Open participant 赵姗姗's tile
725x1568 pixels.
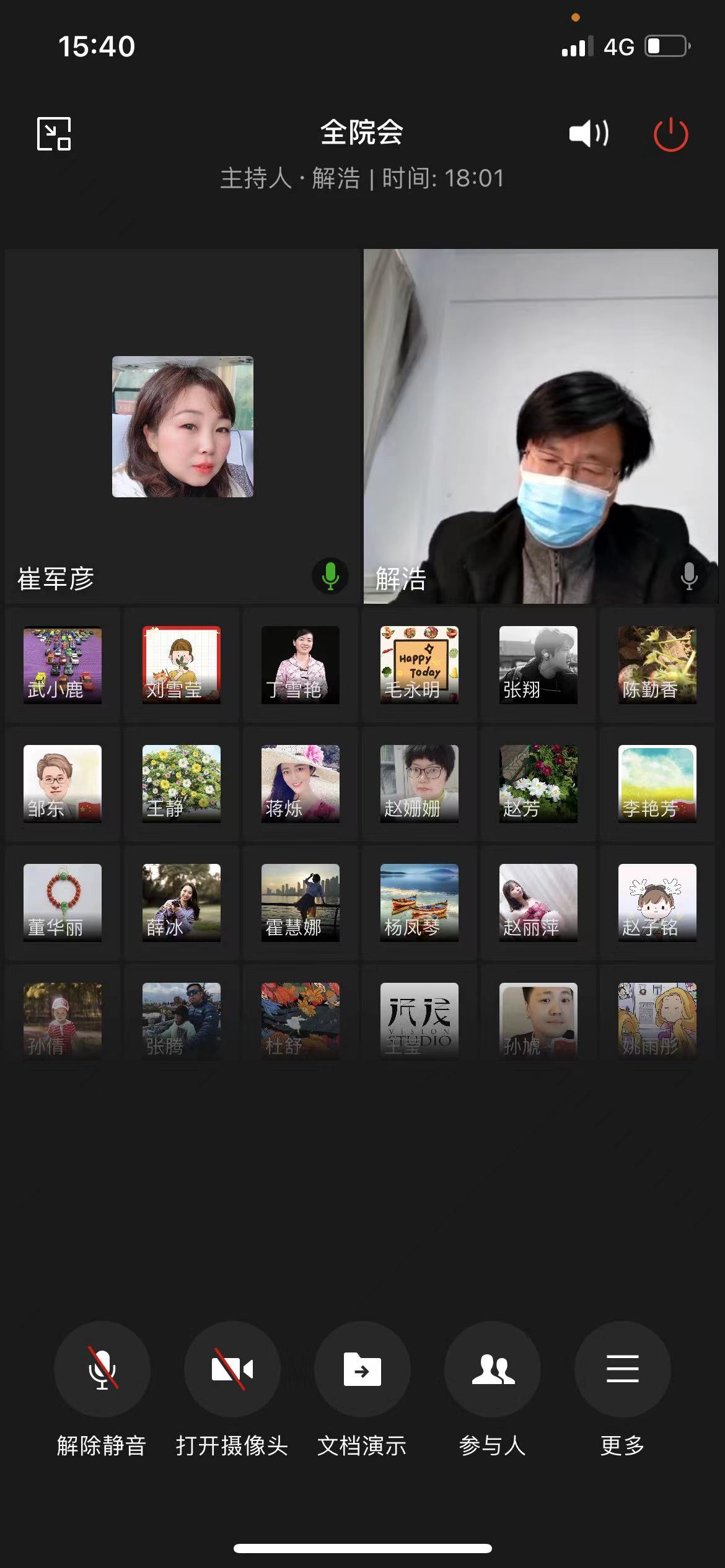point(419,783)
